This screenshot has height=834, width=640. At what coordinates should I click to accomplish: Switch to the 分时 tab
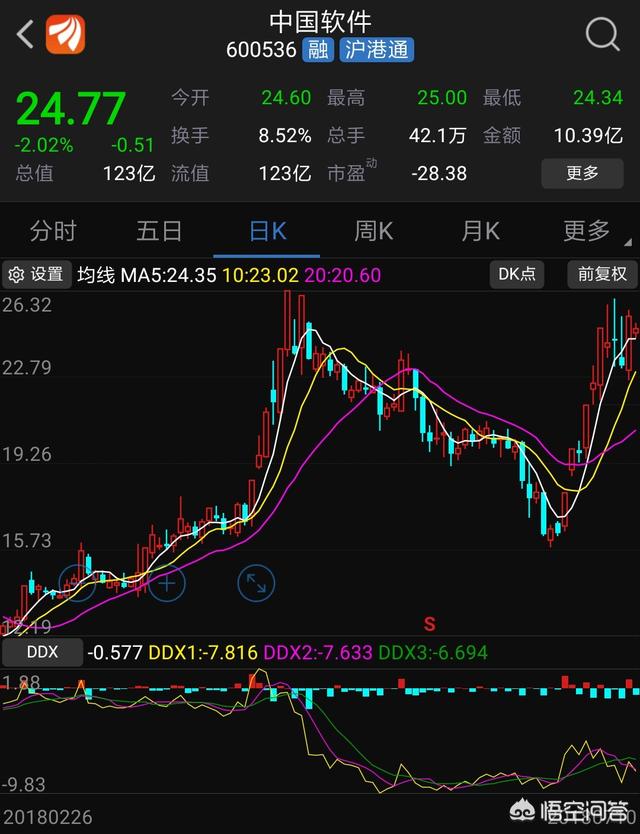(53, 232)
